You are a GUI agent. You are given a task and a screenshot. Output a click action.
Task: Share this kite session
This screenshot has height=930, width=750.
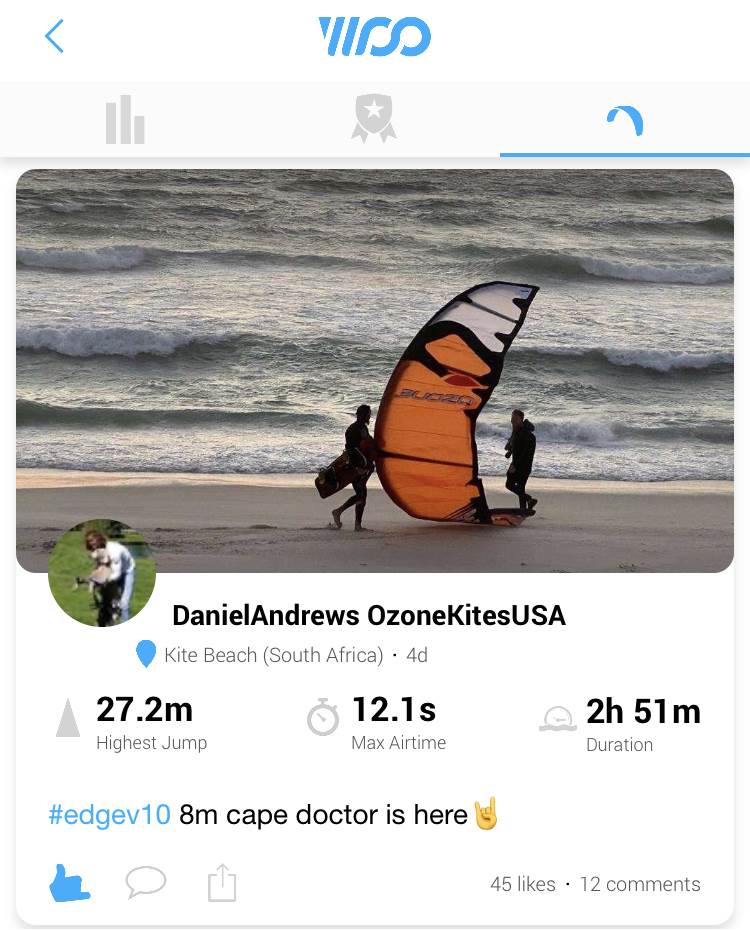tap(222, 883)
